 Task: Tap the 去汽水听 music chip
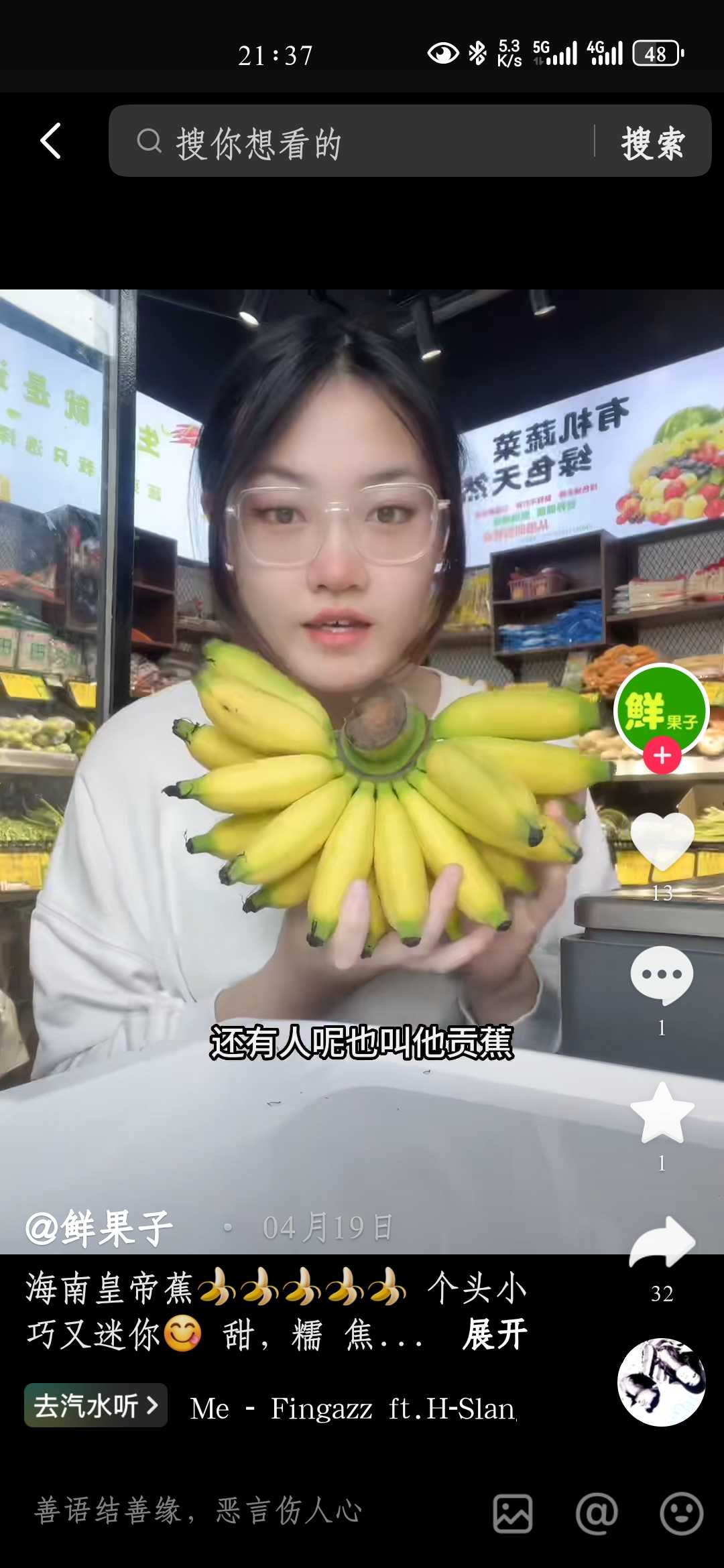click(96, 1405)
